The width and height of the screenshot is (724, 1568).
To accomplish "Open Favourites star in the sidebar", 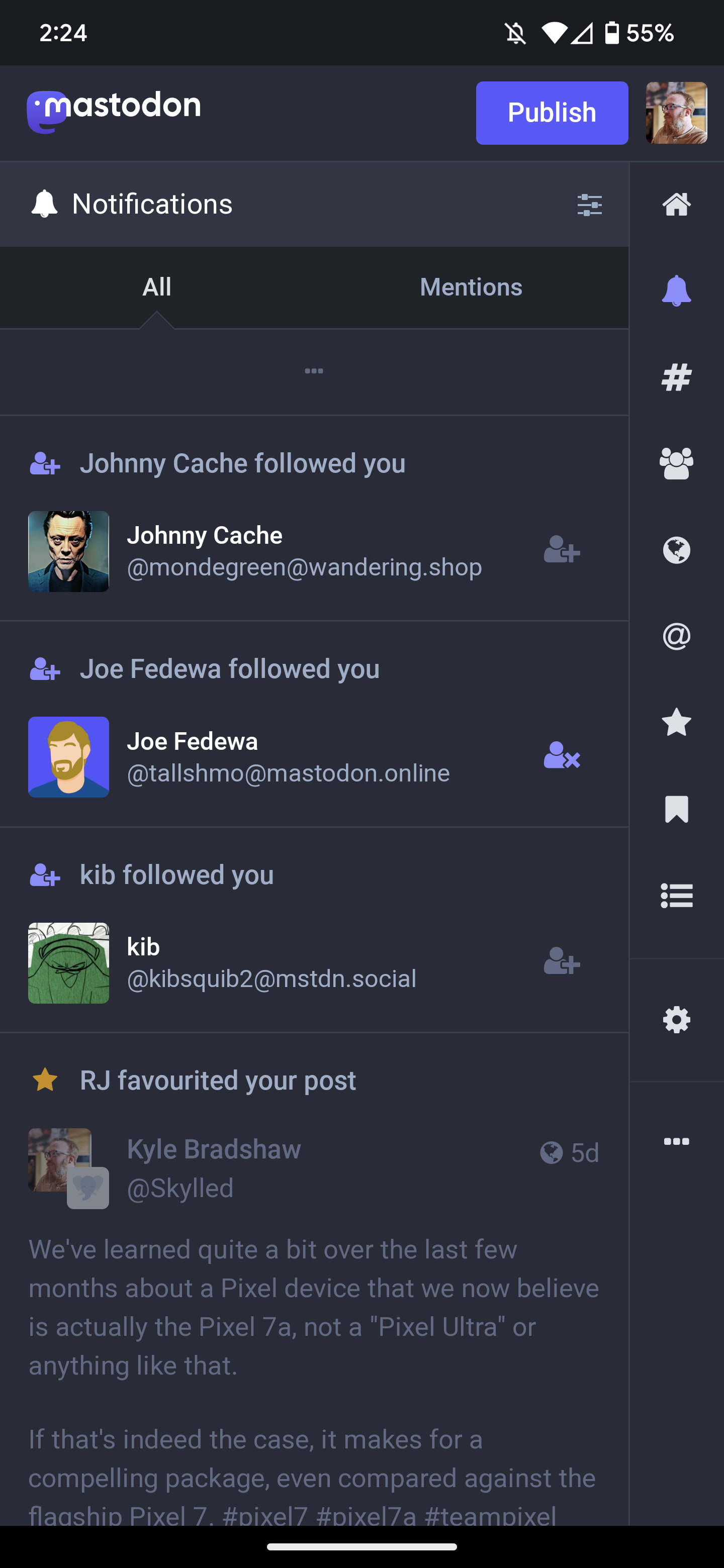I will [x=676, y=723].
